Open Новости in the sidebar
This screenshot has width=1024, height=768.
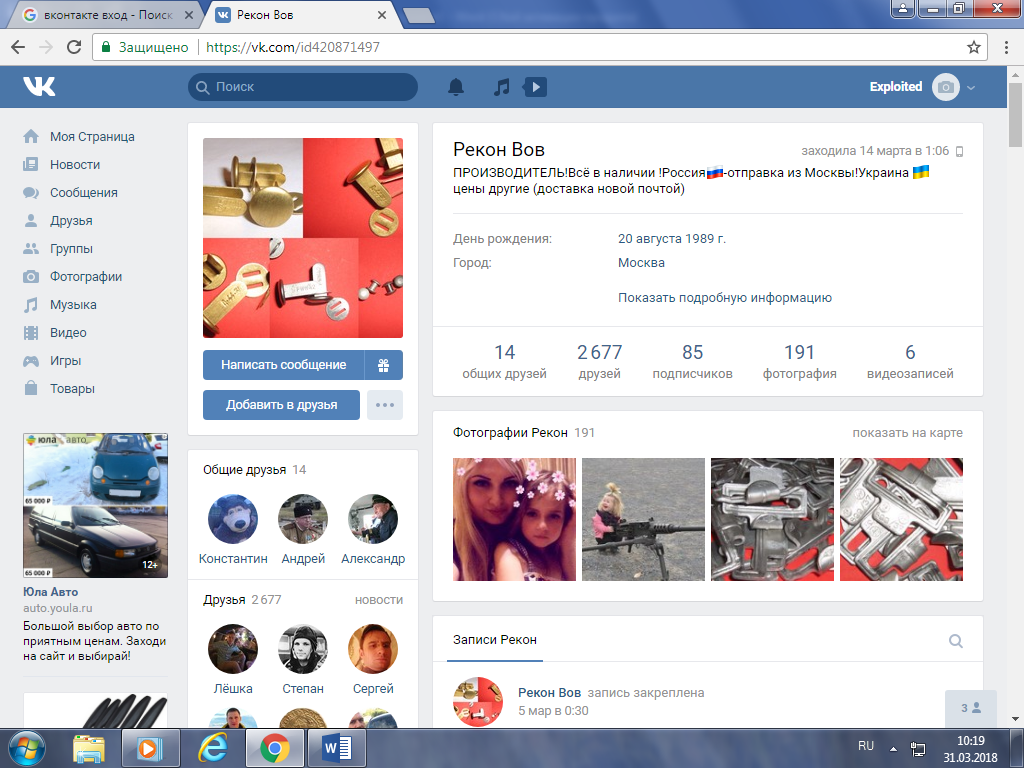point(75,165)
